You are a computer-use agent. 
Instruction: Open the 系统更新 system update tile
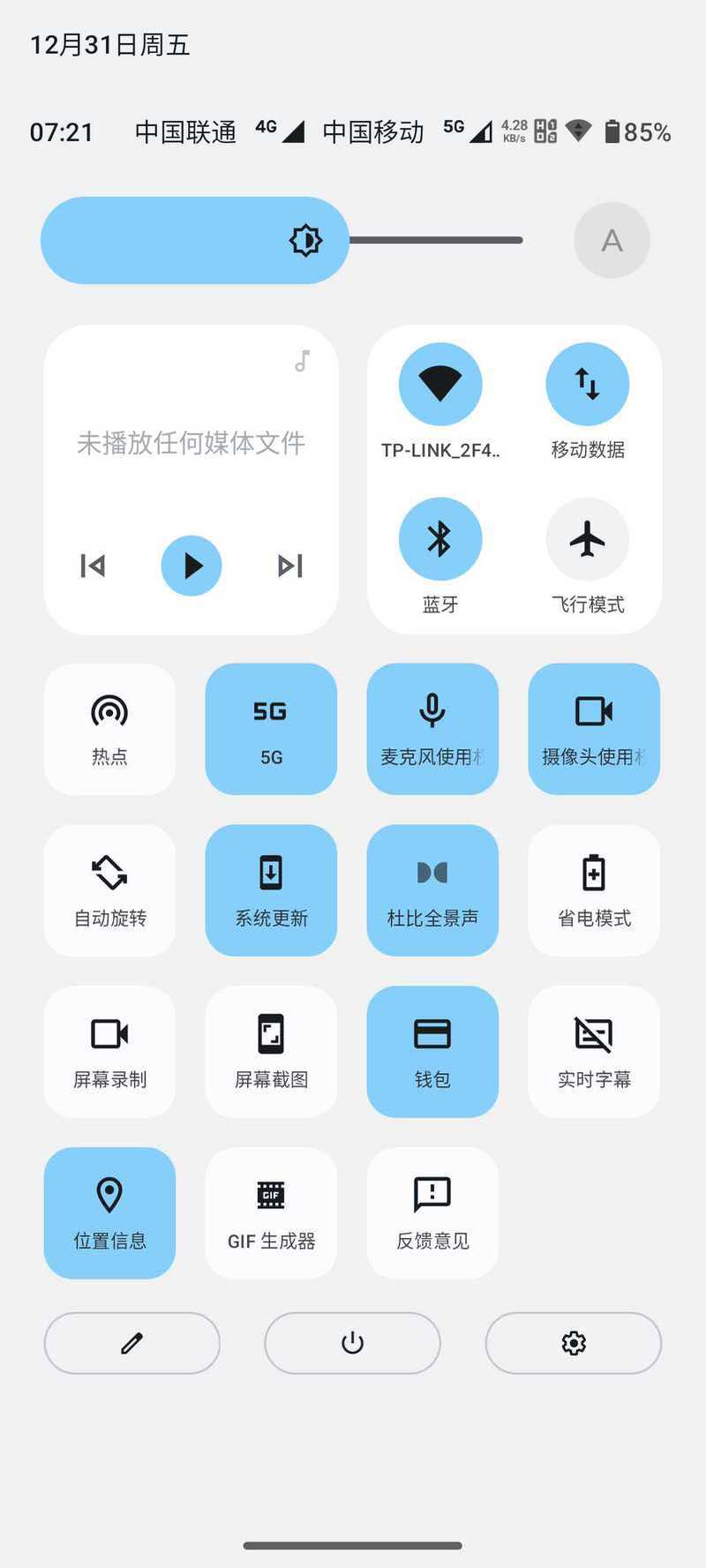coord(271,890)
